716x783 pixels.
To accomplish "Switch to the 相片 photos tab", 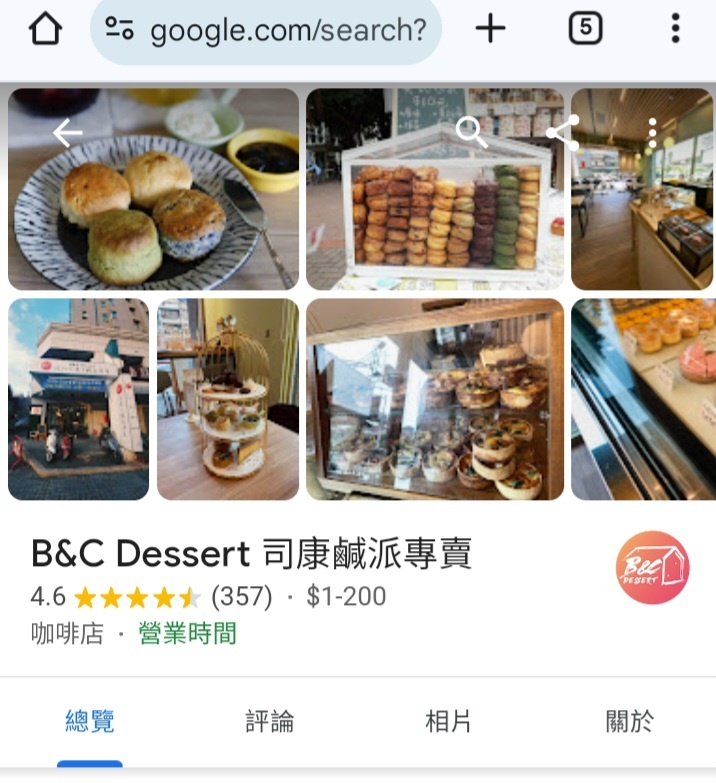I will (448, 721).
